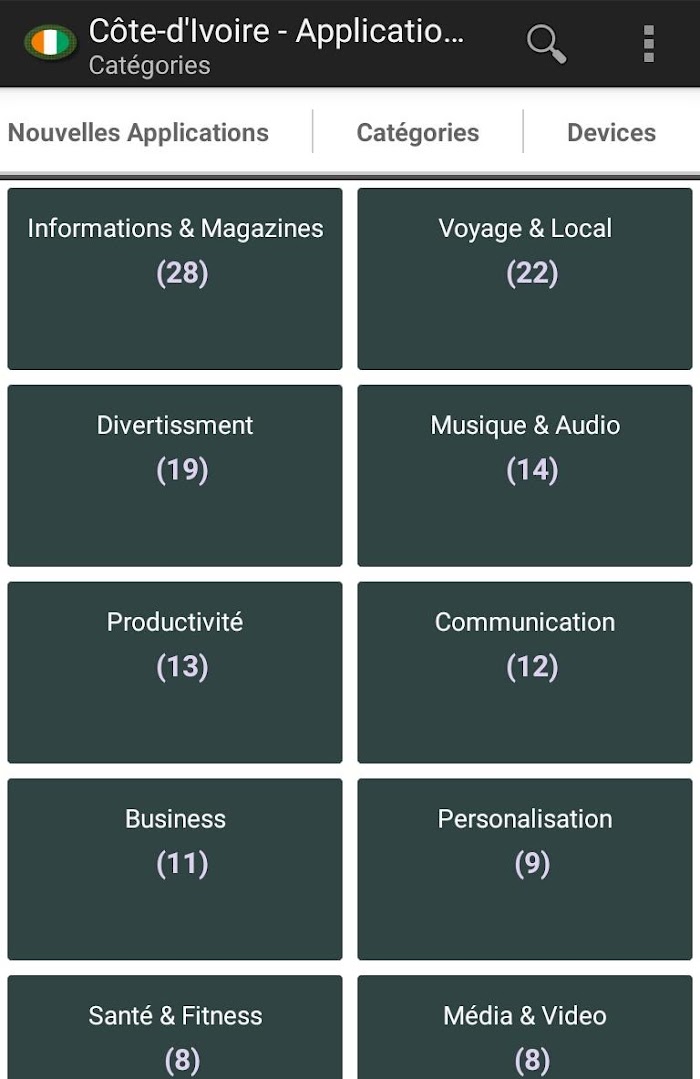Image resolution: width=700 pixels, height=1079 pixels.
Task: Browse Communication apps category
Action: (x=525, y=673)
